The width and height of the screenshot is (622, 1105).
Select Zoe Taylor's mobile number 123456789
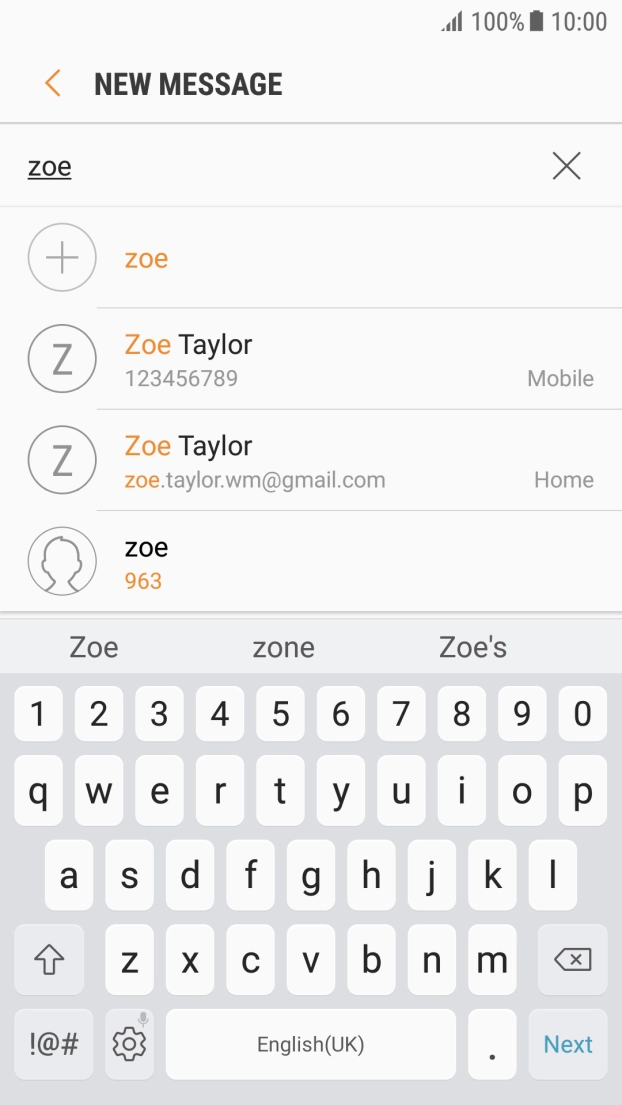311,359
